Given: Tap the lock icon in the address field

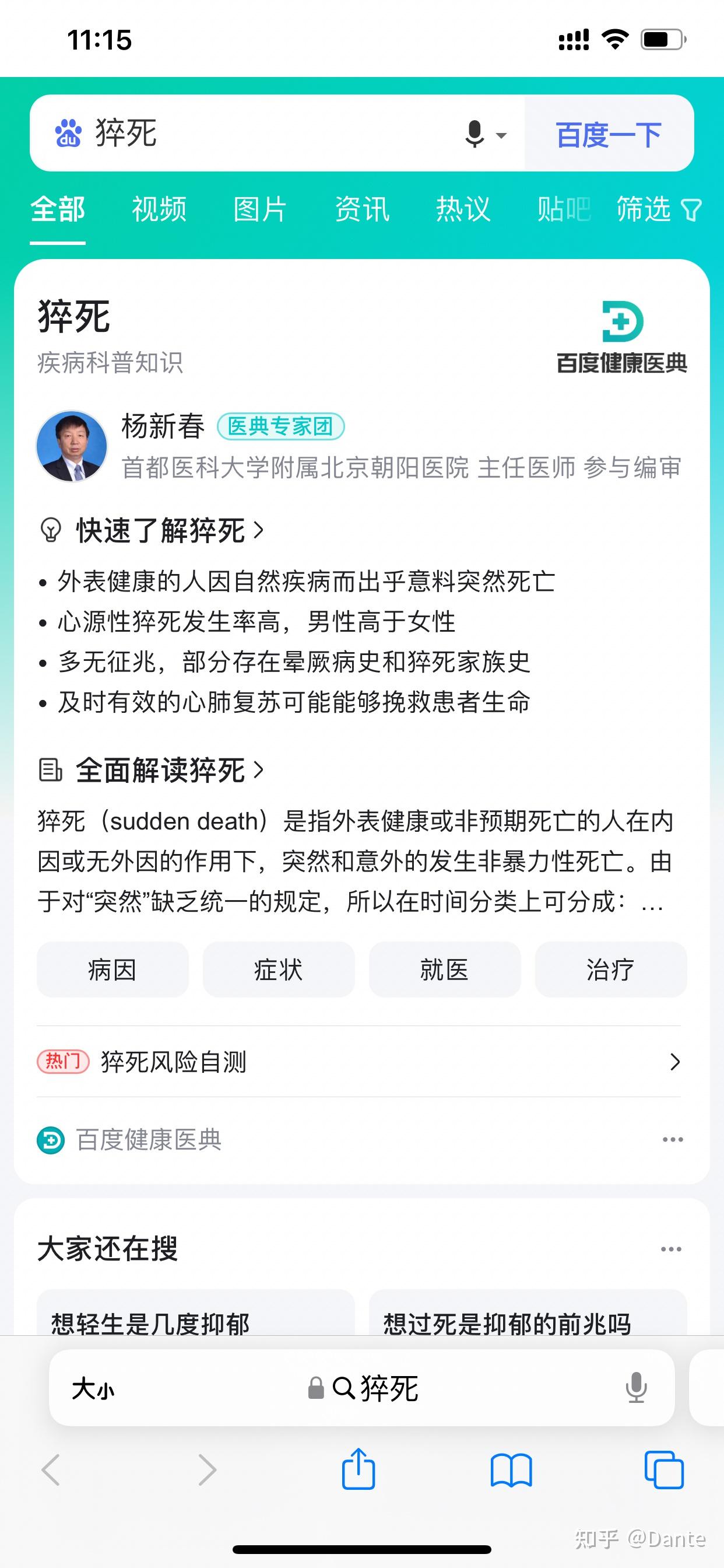Looking at the screenshot, I should pos(315,1389).
